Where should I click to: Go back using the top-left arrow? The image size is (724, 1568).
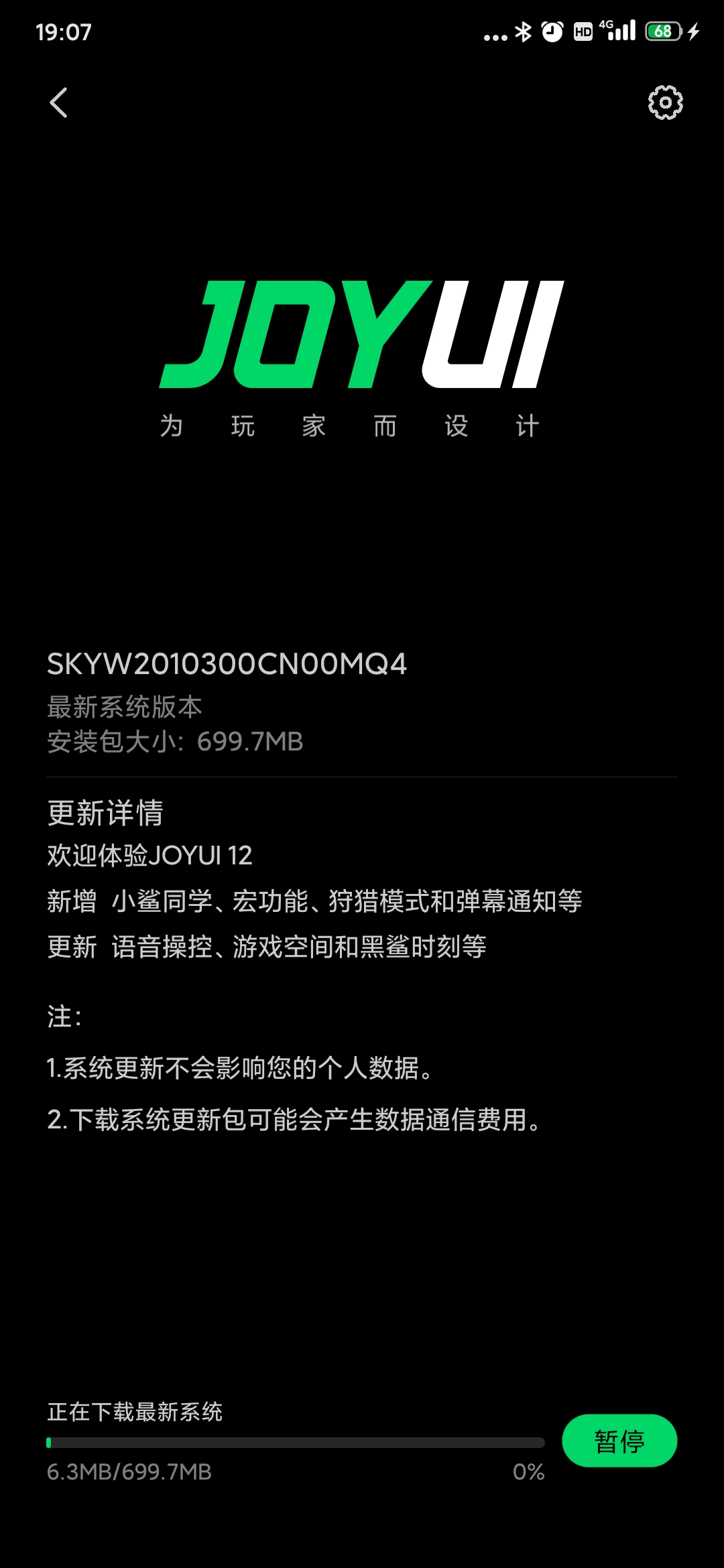(59, 103)
